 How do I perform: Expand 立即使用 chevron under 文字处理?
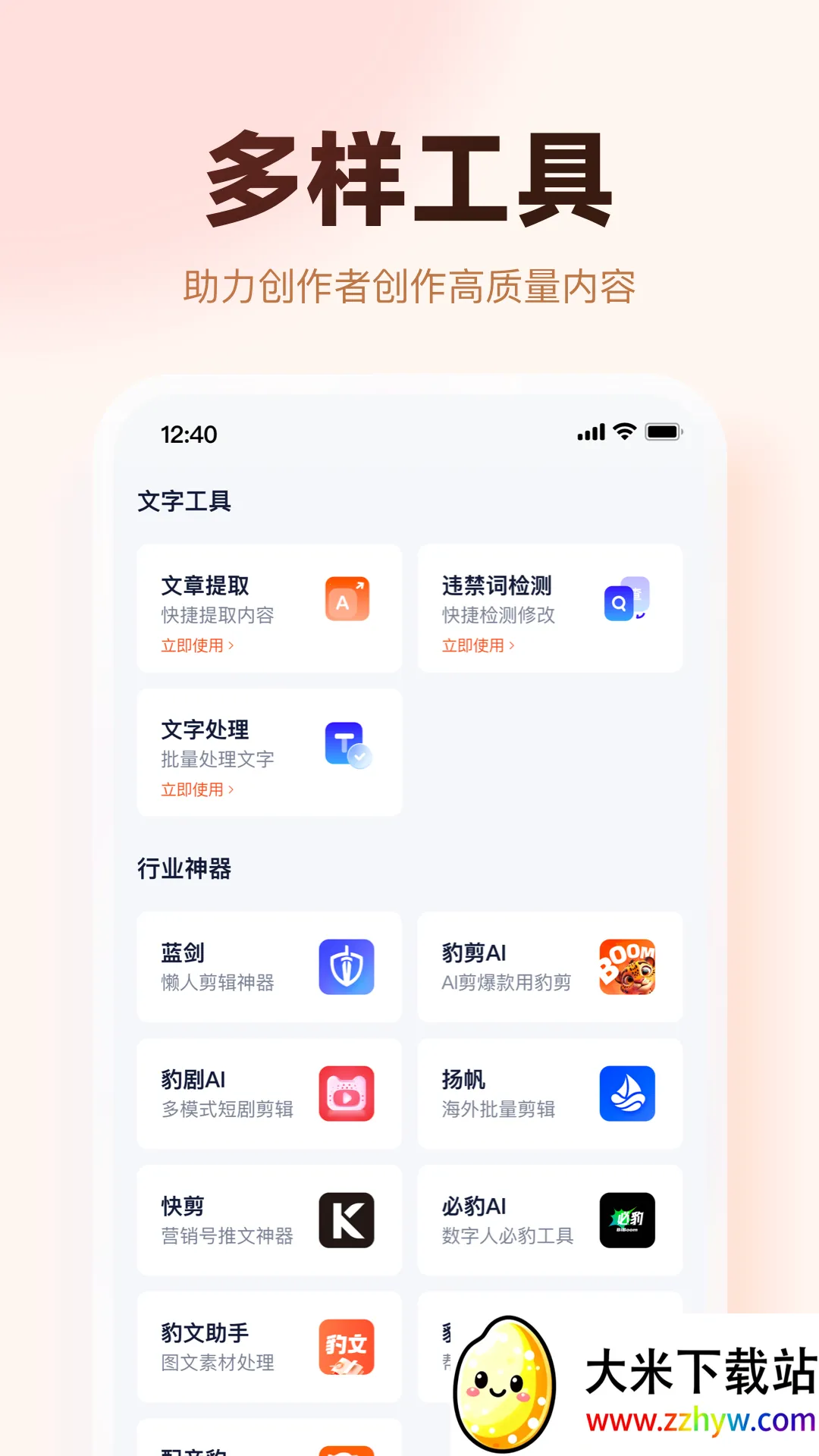click(233, 789)
